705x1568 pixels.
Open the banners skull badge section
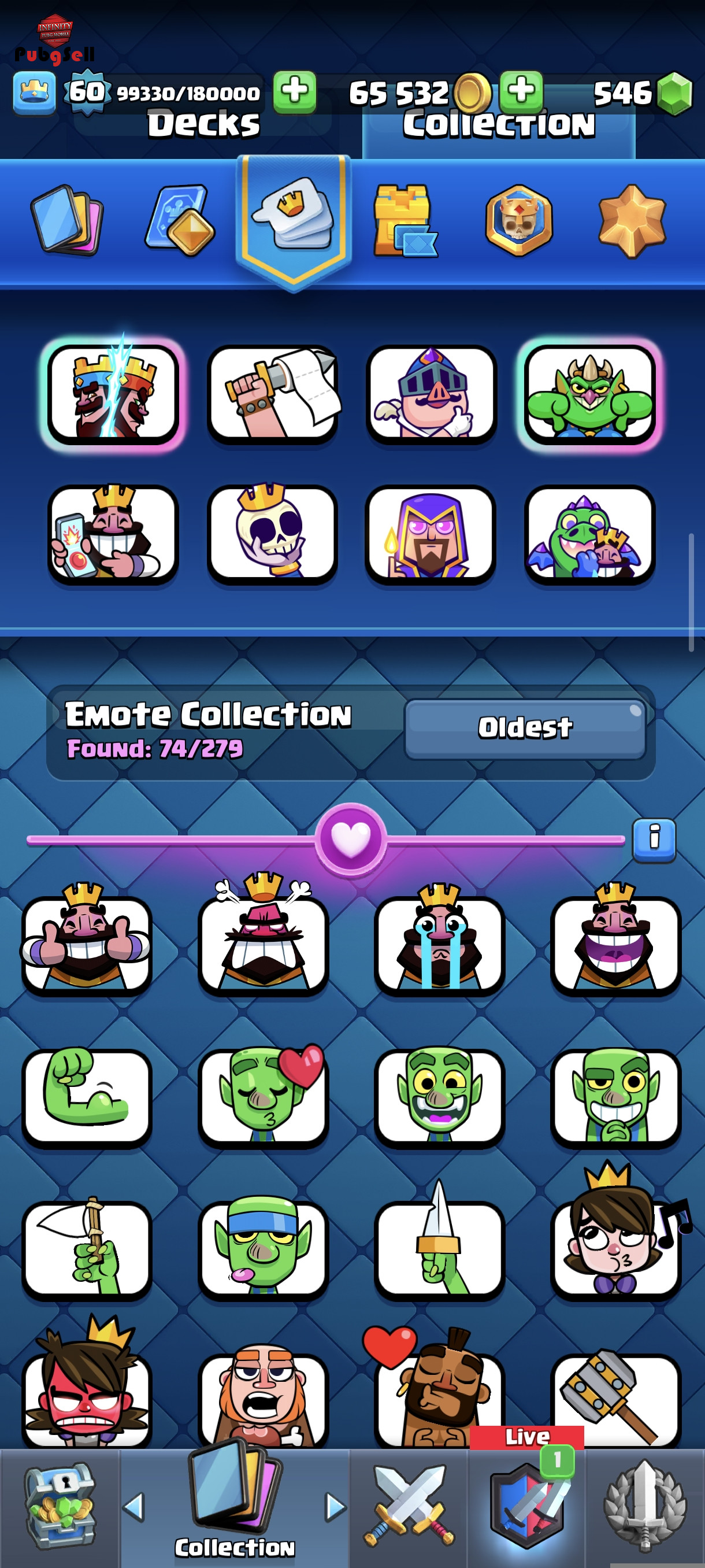pos(519,220)
